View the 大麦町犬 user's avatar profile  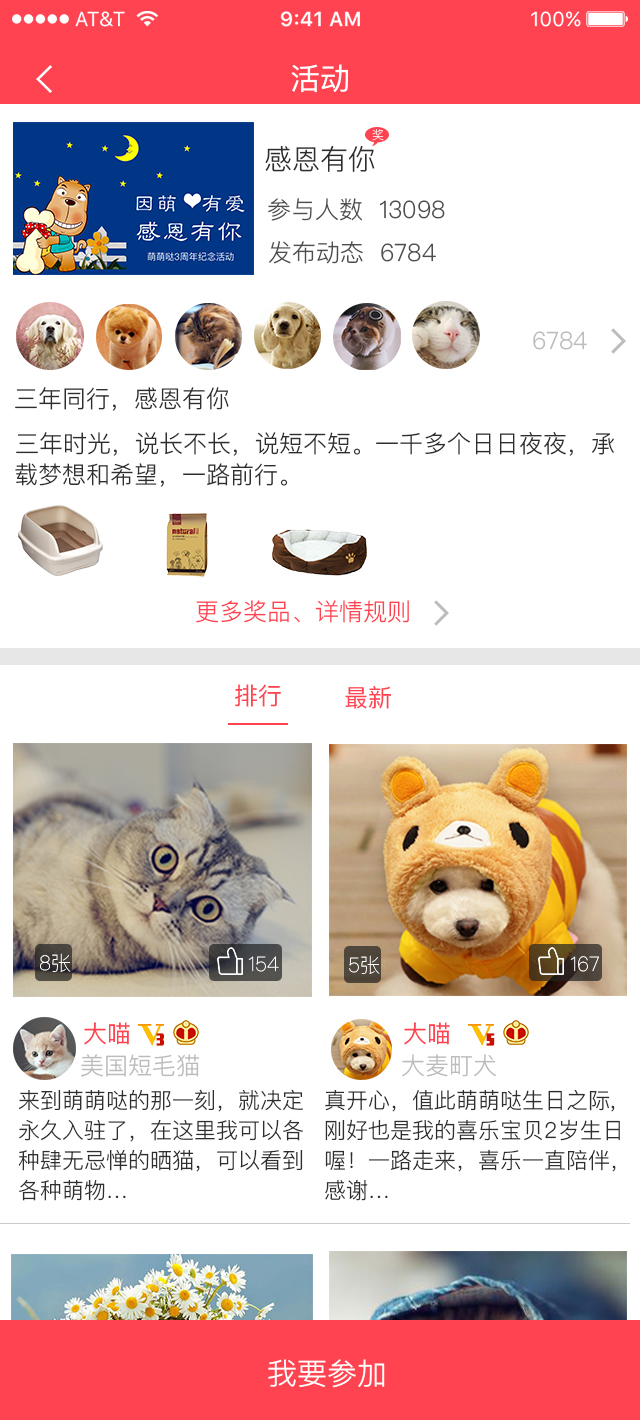point(361,1049)
